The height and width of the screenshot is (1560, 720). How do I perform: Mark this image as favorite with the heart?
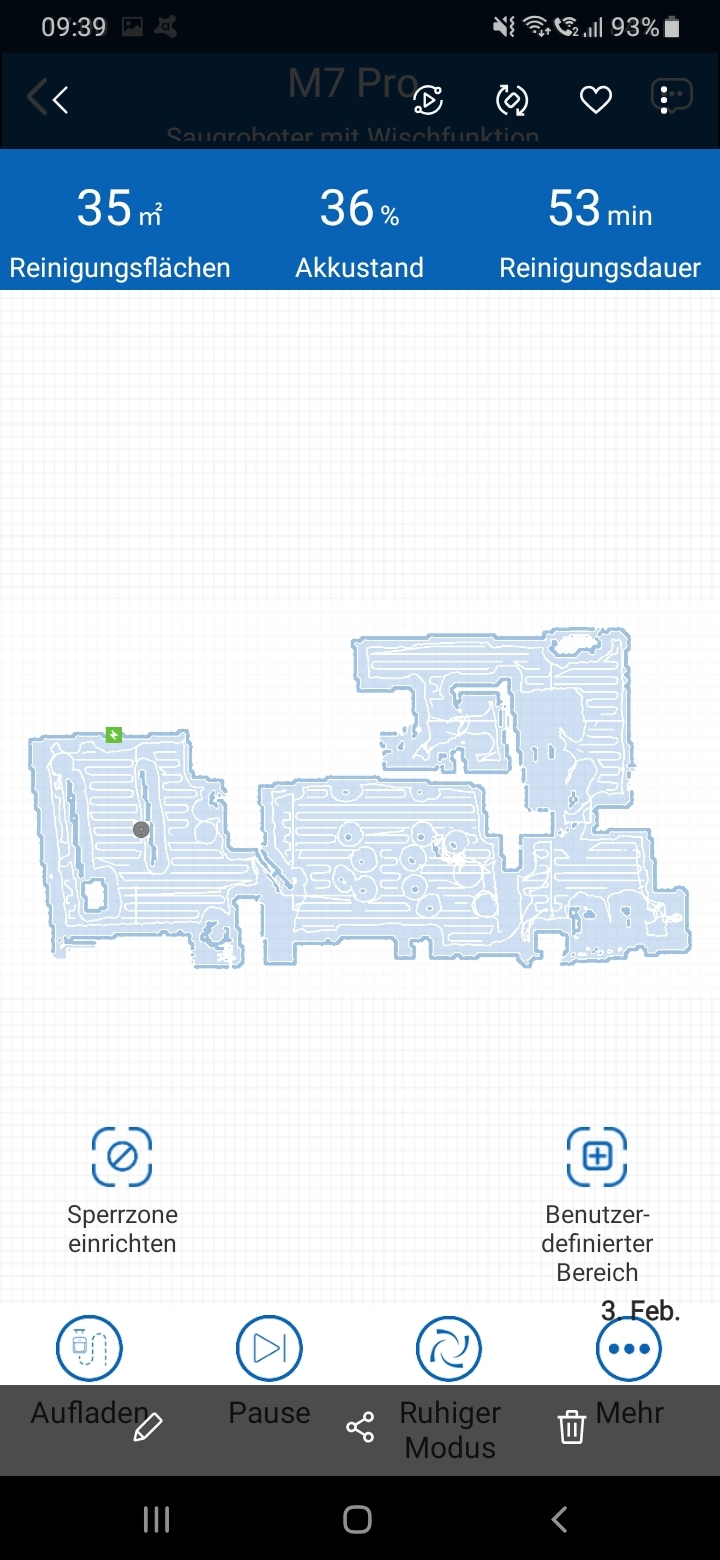[x=596, y=100]
